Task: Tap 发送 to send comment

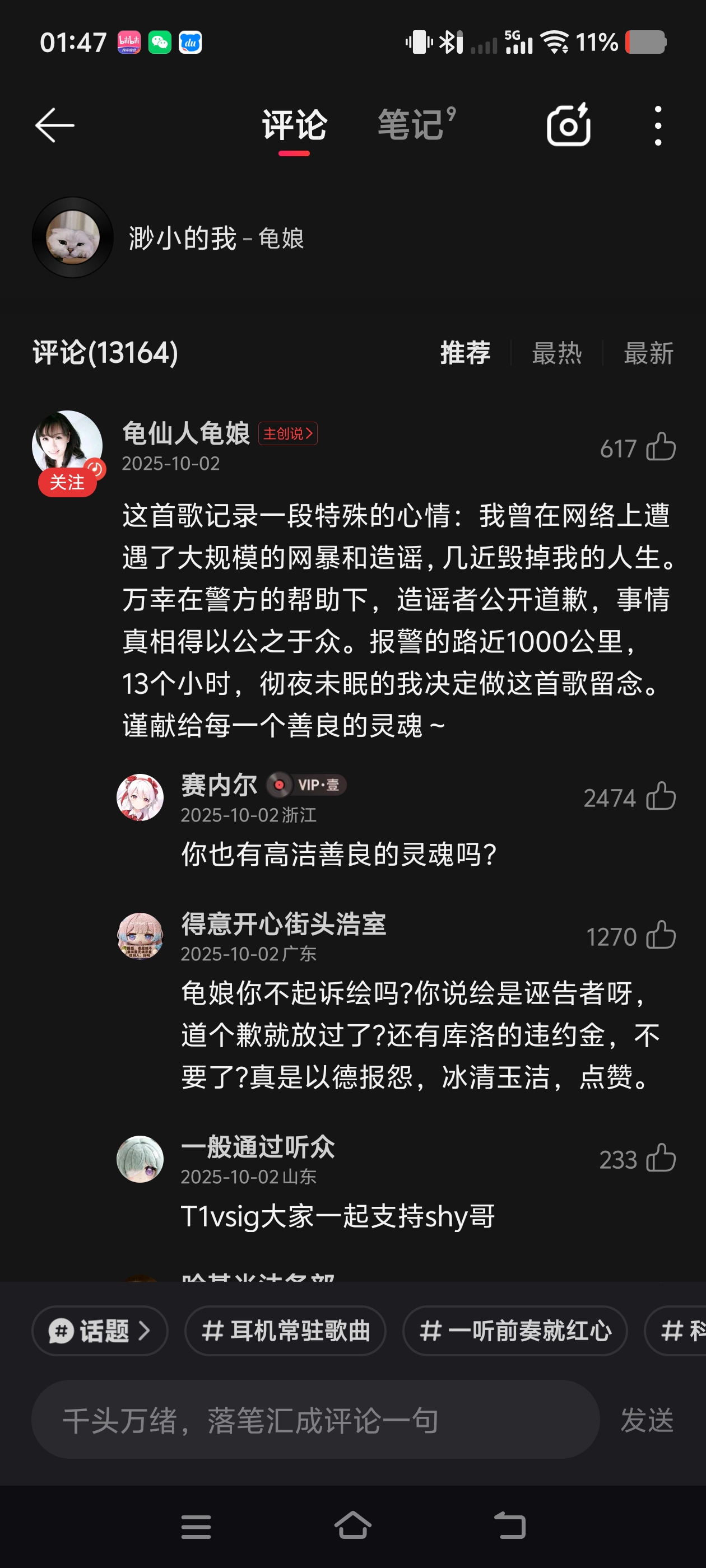Action: pos(647,1420)
